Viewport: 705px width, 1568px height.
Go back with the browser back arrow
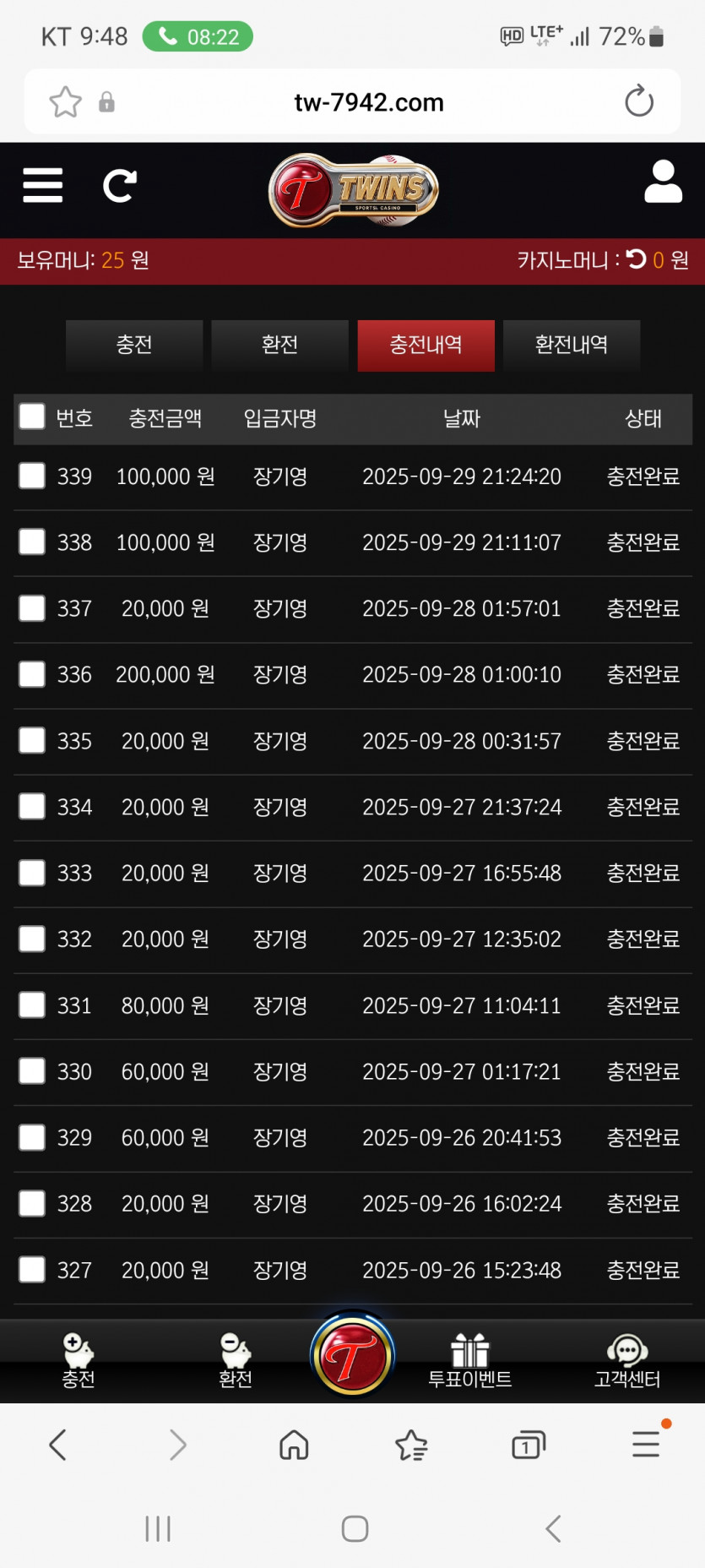click(57, 1445)
